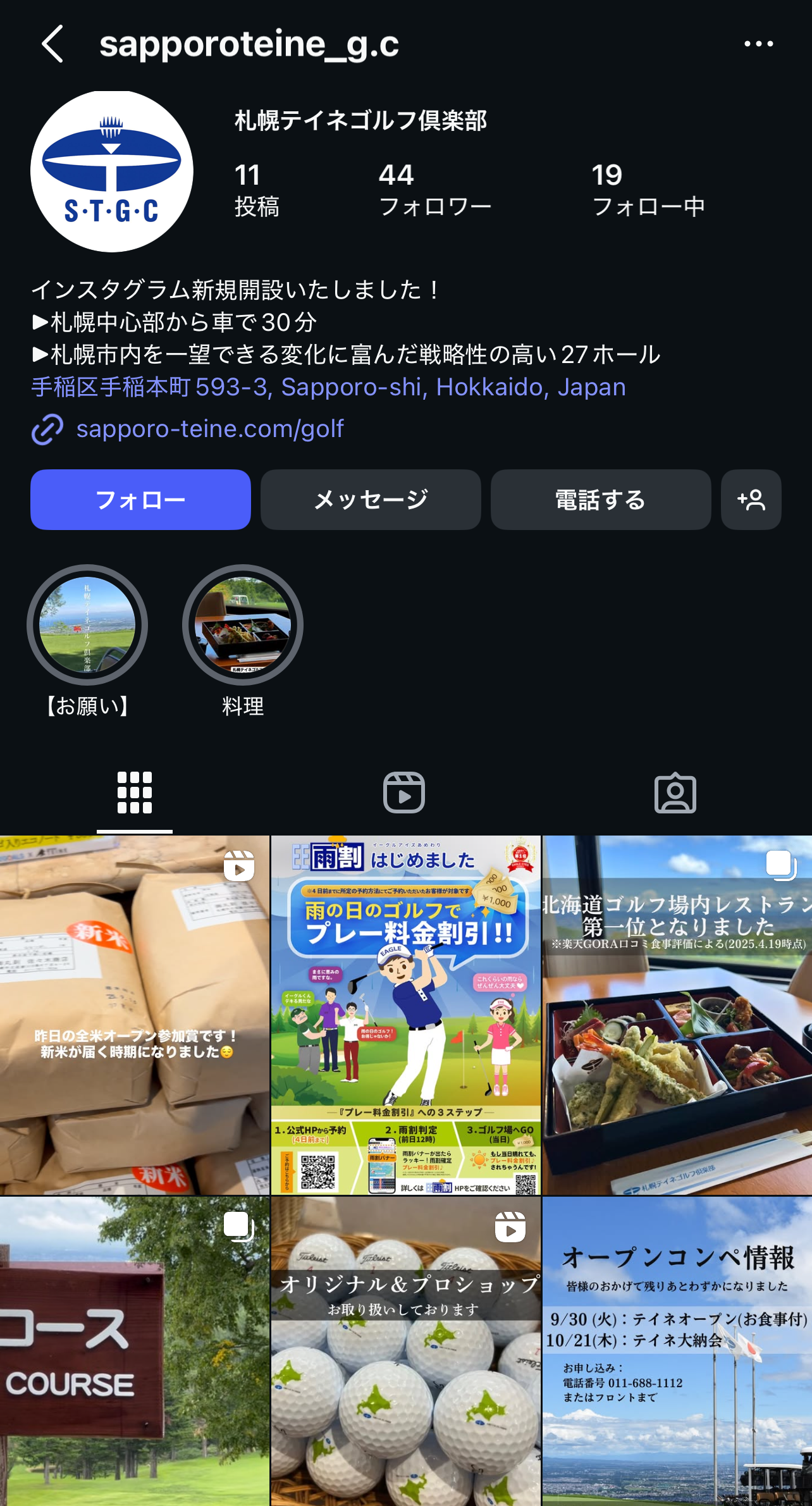Screen dimensions: 812x1506
Task: View the 料理 story highlight
Action: tap(243, 625)
